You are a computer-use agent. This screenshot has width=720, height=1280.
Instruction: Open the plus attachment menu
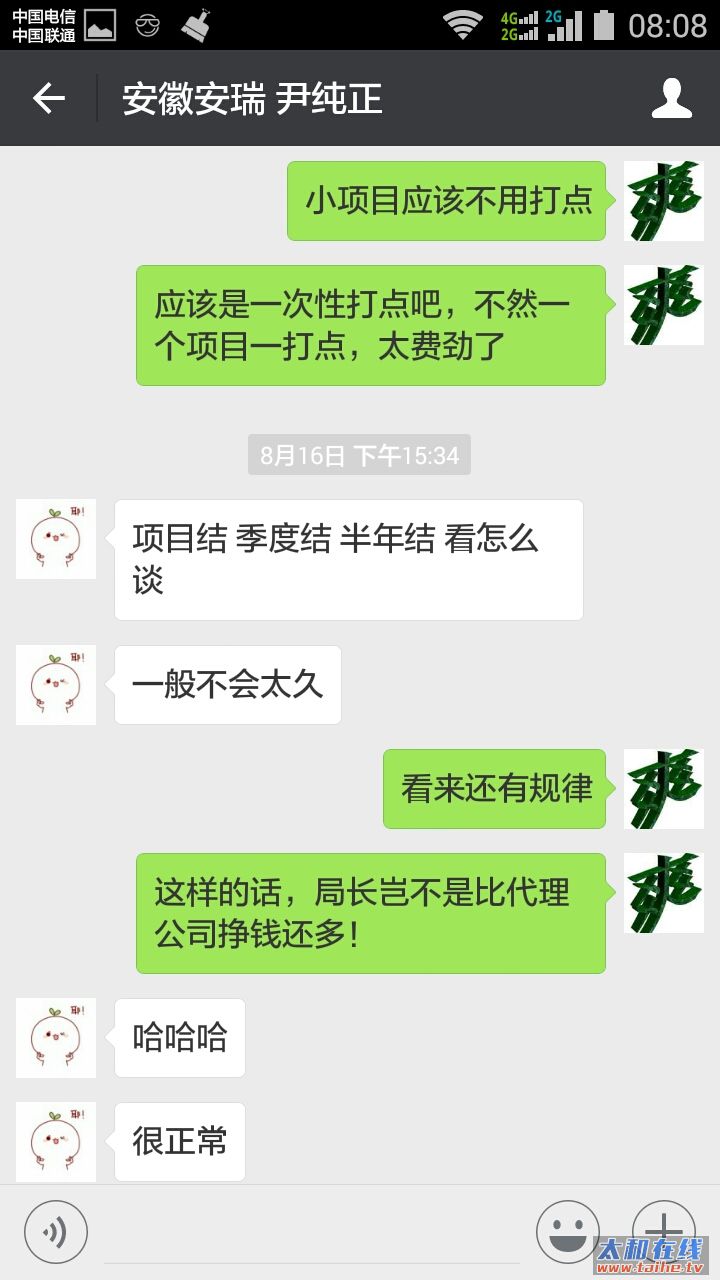[663, 1225]
